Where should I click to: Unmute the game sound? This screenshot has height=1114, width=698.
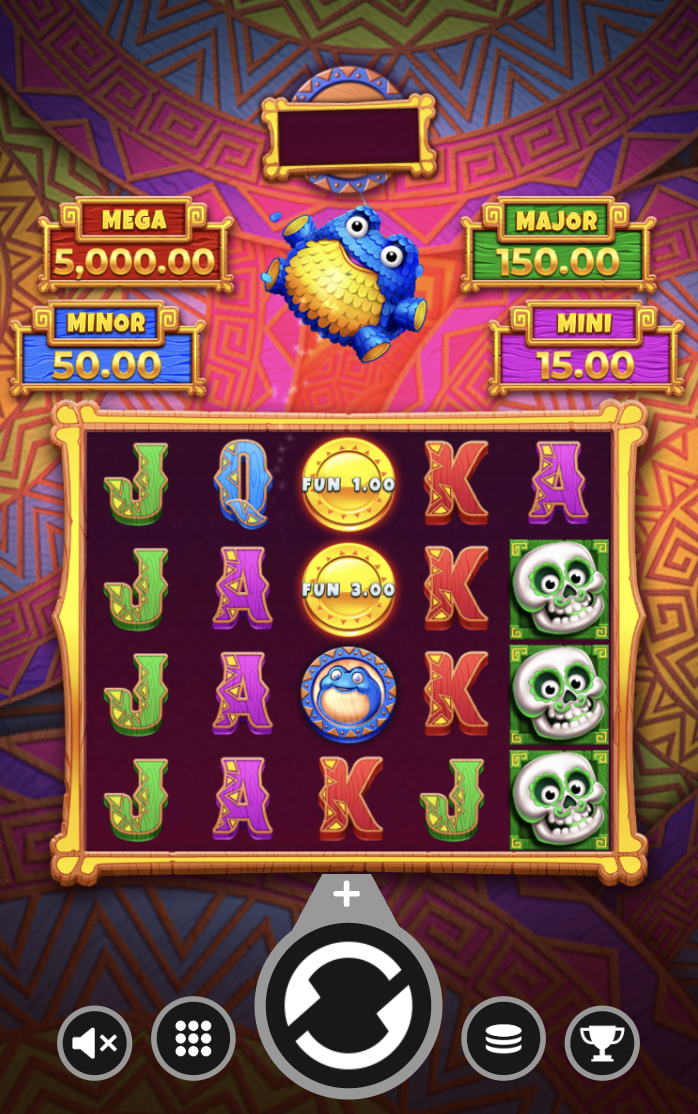(x=95, y=1043)
